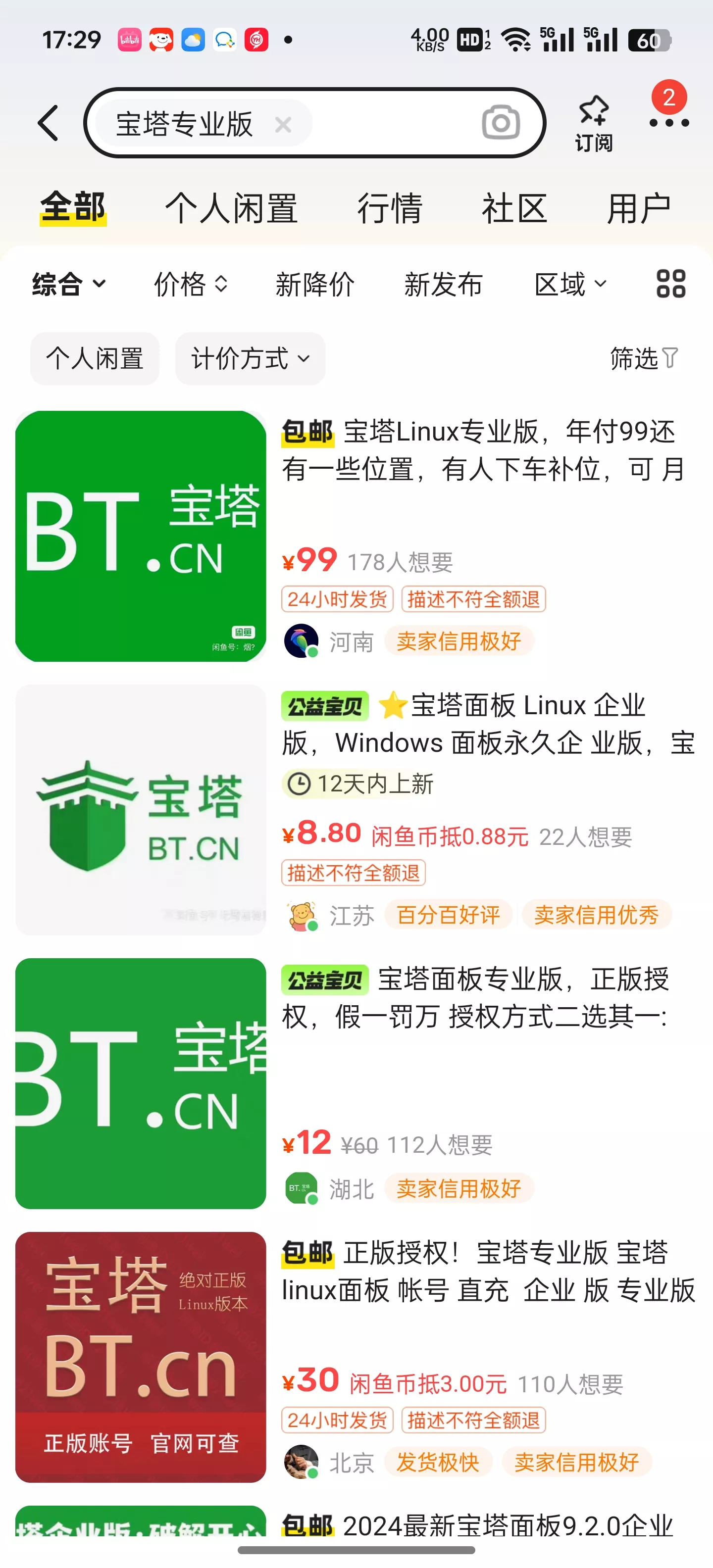Switch to the 社区 tab
Image resolution: width=713 pixels, height=1568 pixels.
coord(514,208)
